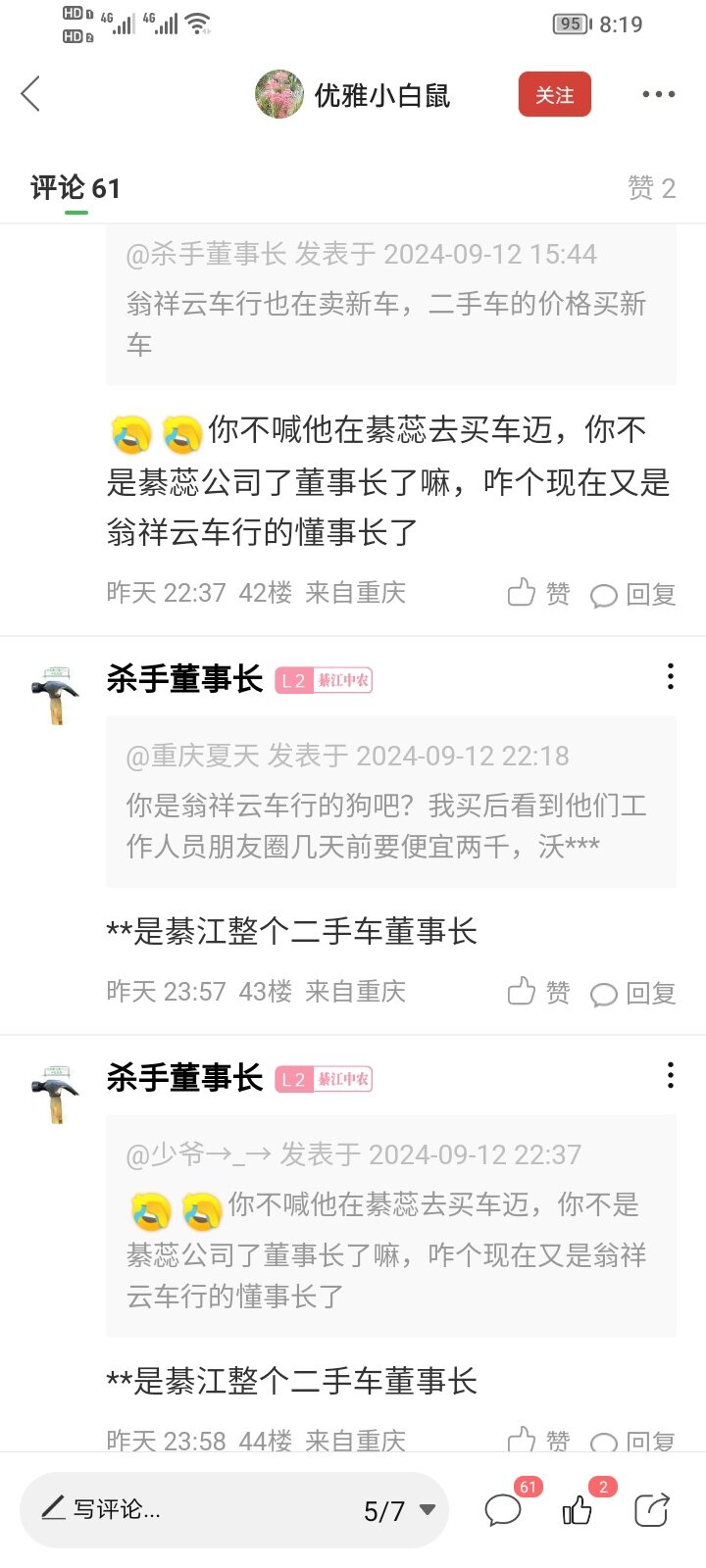Viewport: 706px width, 1568px height.
Task: Open the 5/7 page selector dropdown
Action: click(399, 1510)
